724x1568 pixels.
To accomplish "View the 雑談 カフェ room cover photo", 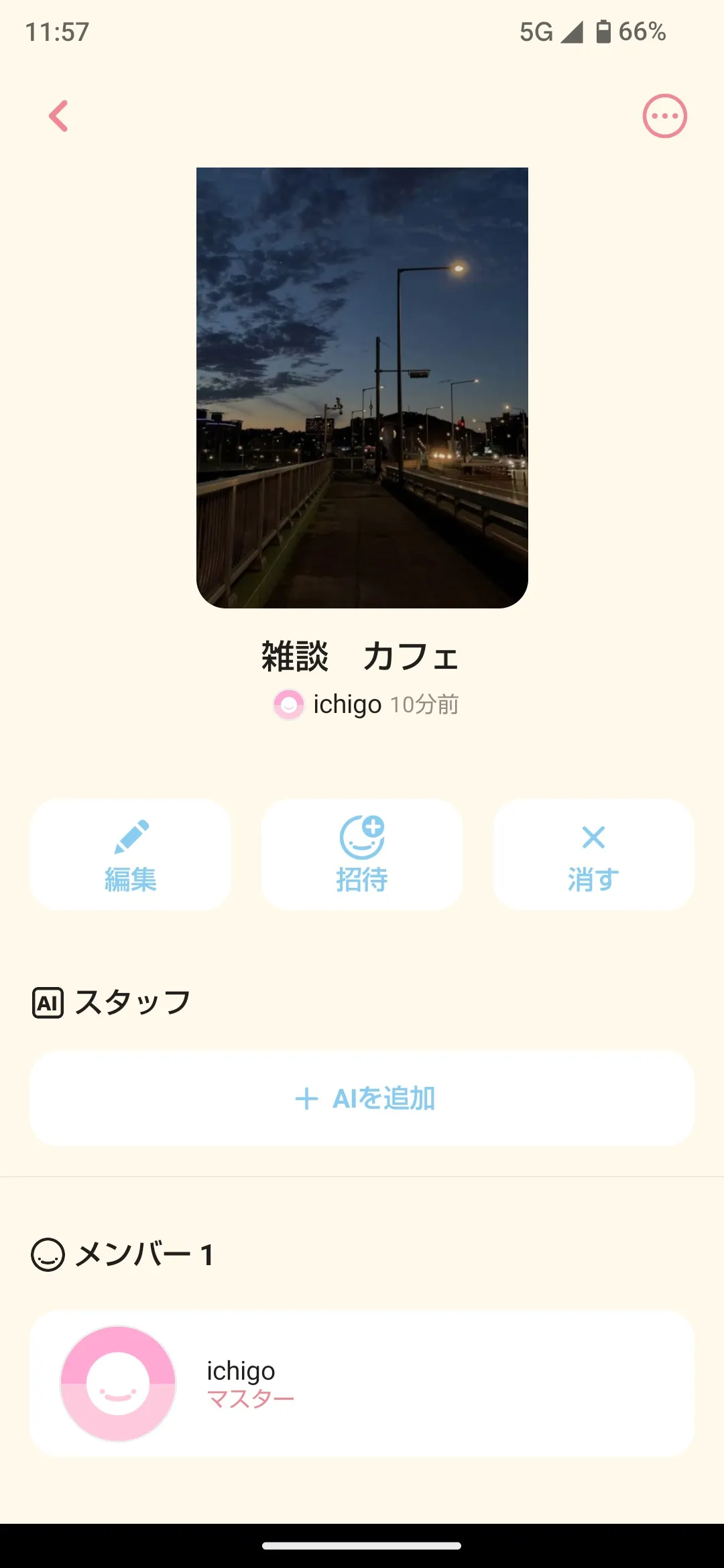I will pos(362,387).
